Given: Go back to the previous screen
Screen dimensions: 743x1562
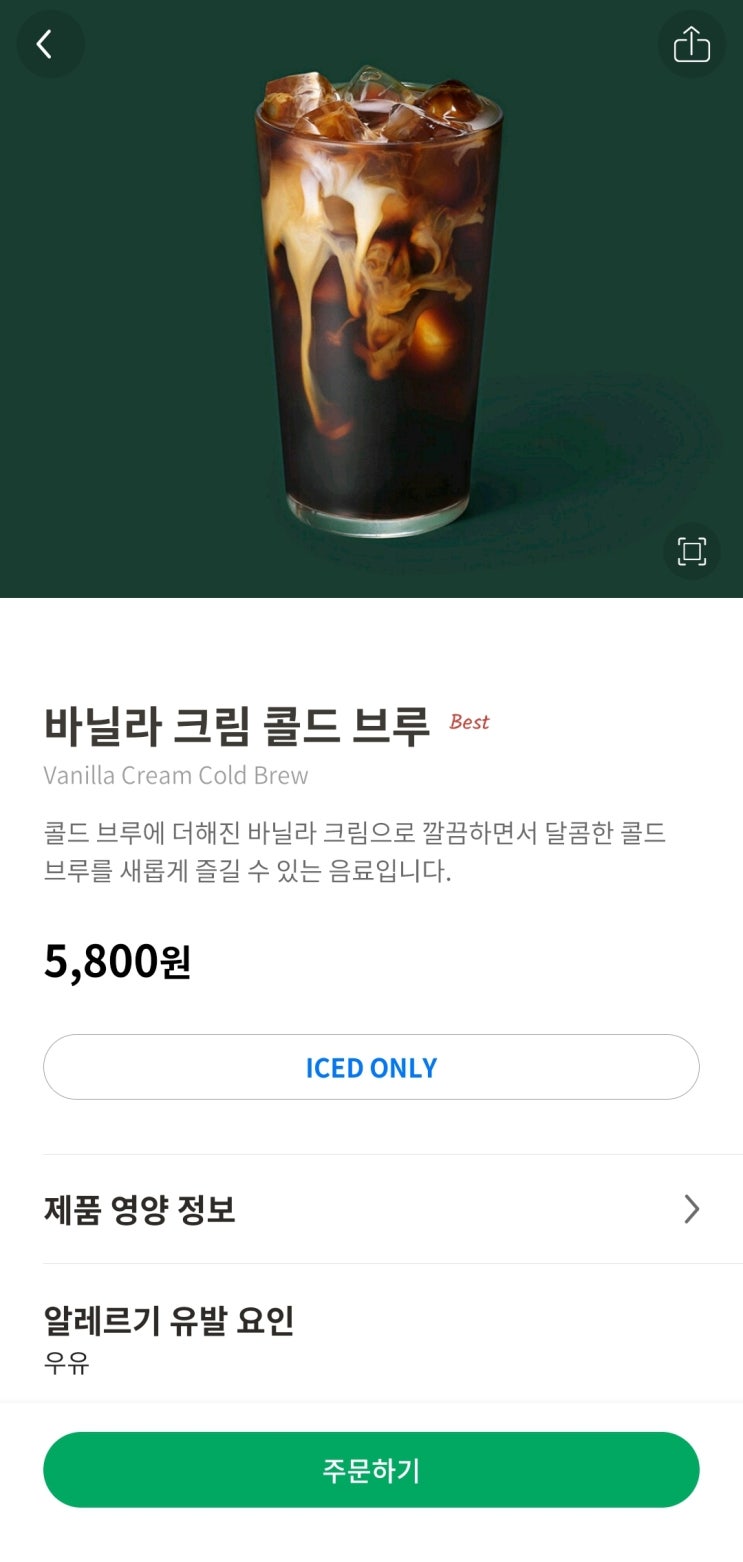Looking at the screenshot, I should point(45,45).
